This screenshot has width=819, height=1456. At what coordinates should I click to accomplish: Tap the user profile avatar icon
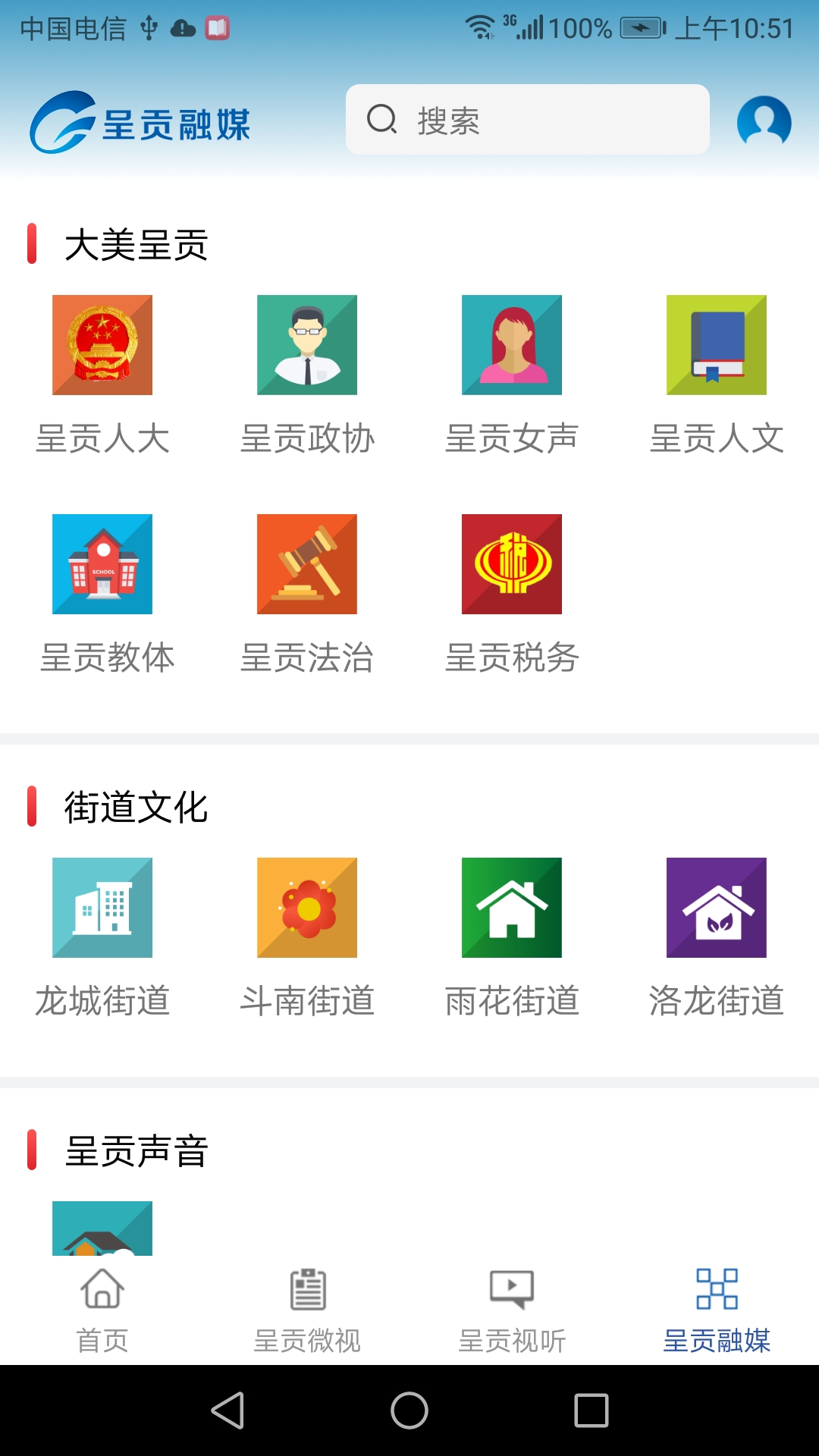pos(764,121)
